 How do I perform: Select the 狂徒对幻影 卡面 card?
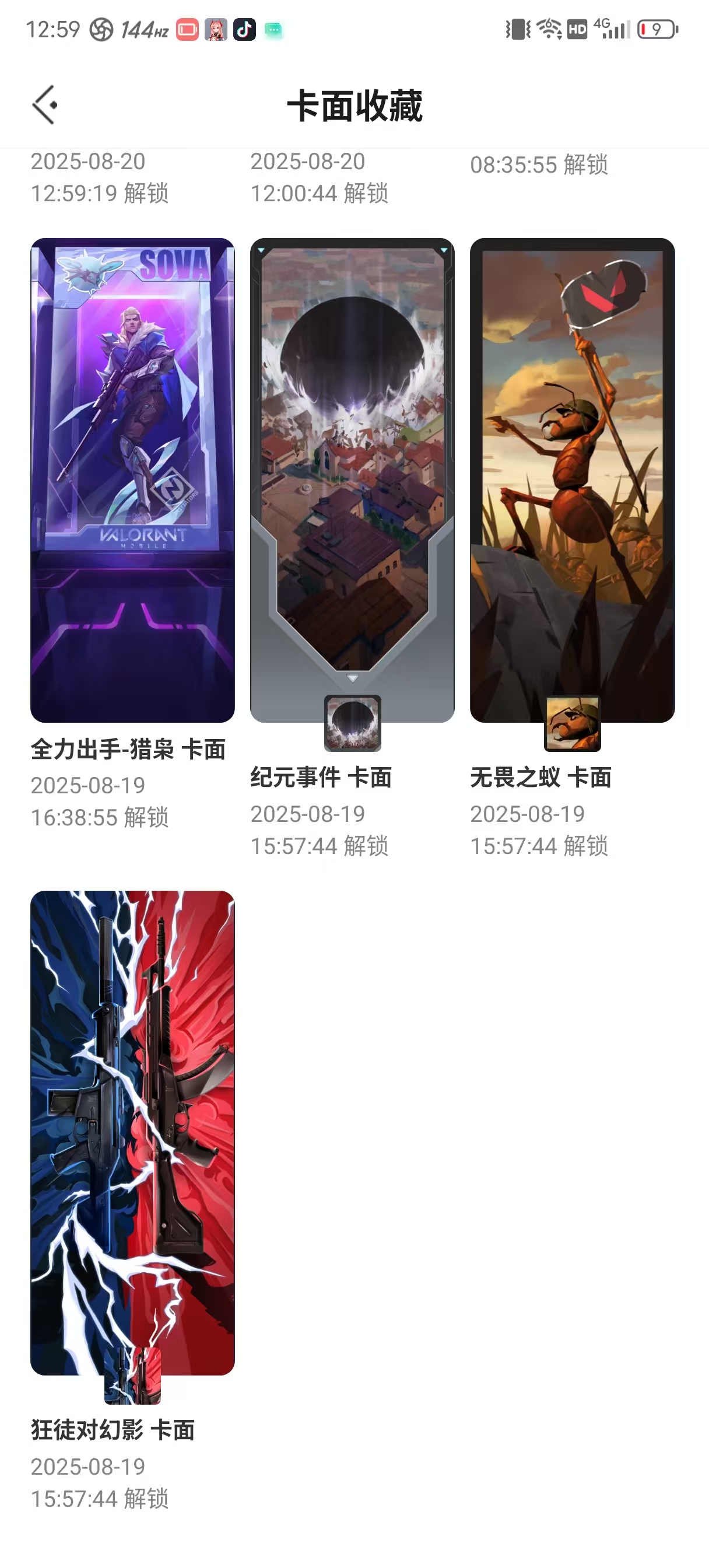click(133, 1132)
